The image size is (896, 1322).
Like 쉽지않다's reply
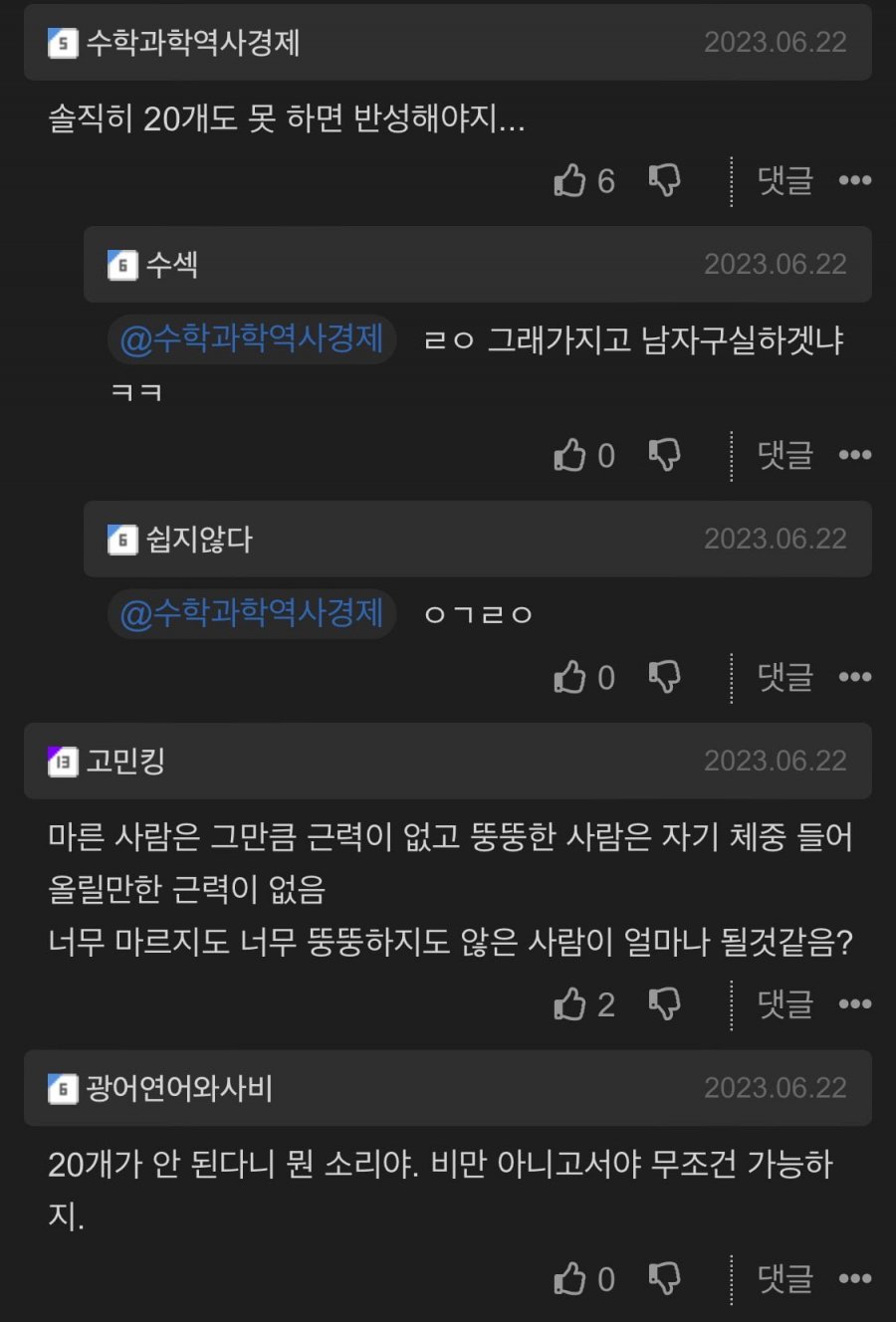pyautogui.click(x=570, y=677)
